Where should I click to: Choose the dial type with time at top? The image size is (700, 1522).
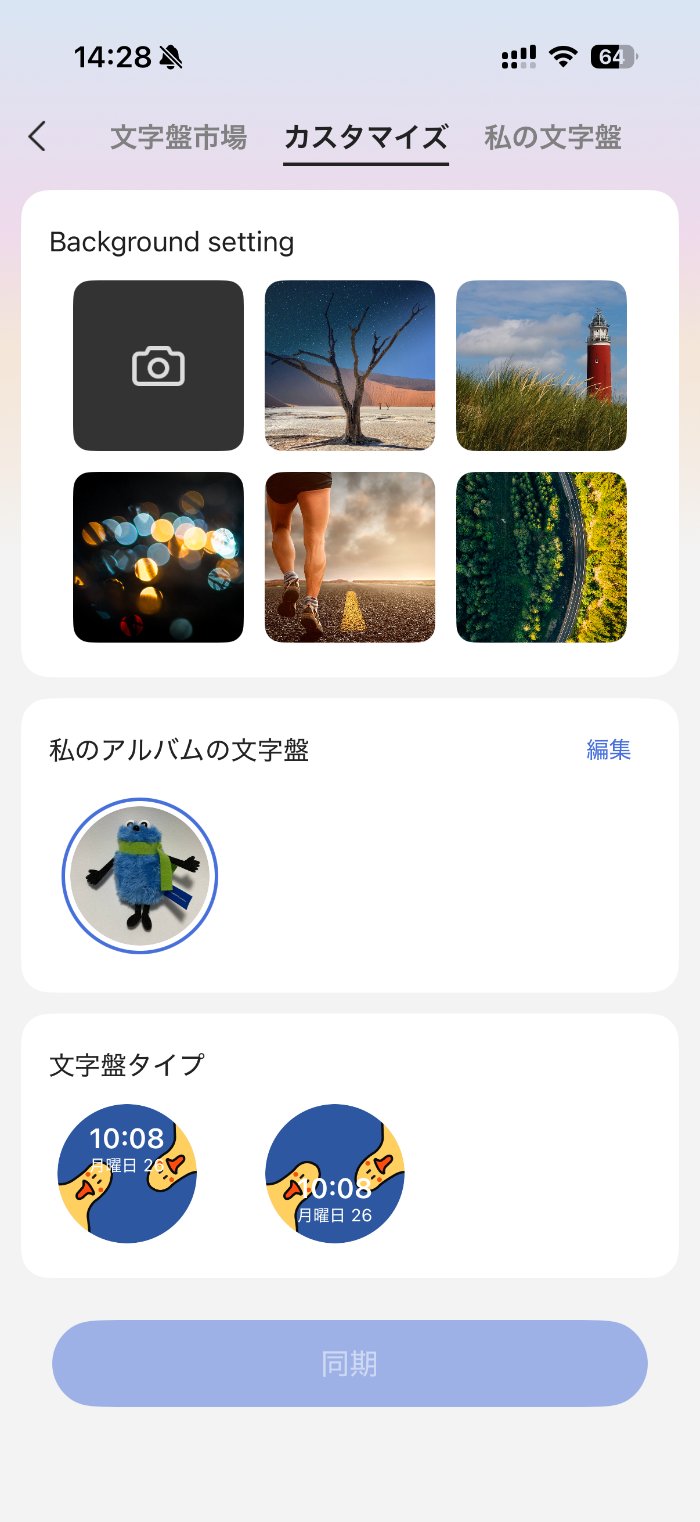[x=127, y=1174]
